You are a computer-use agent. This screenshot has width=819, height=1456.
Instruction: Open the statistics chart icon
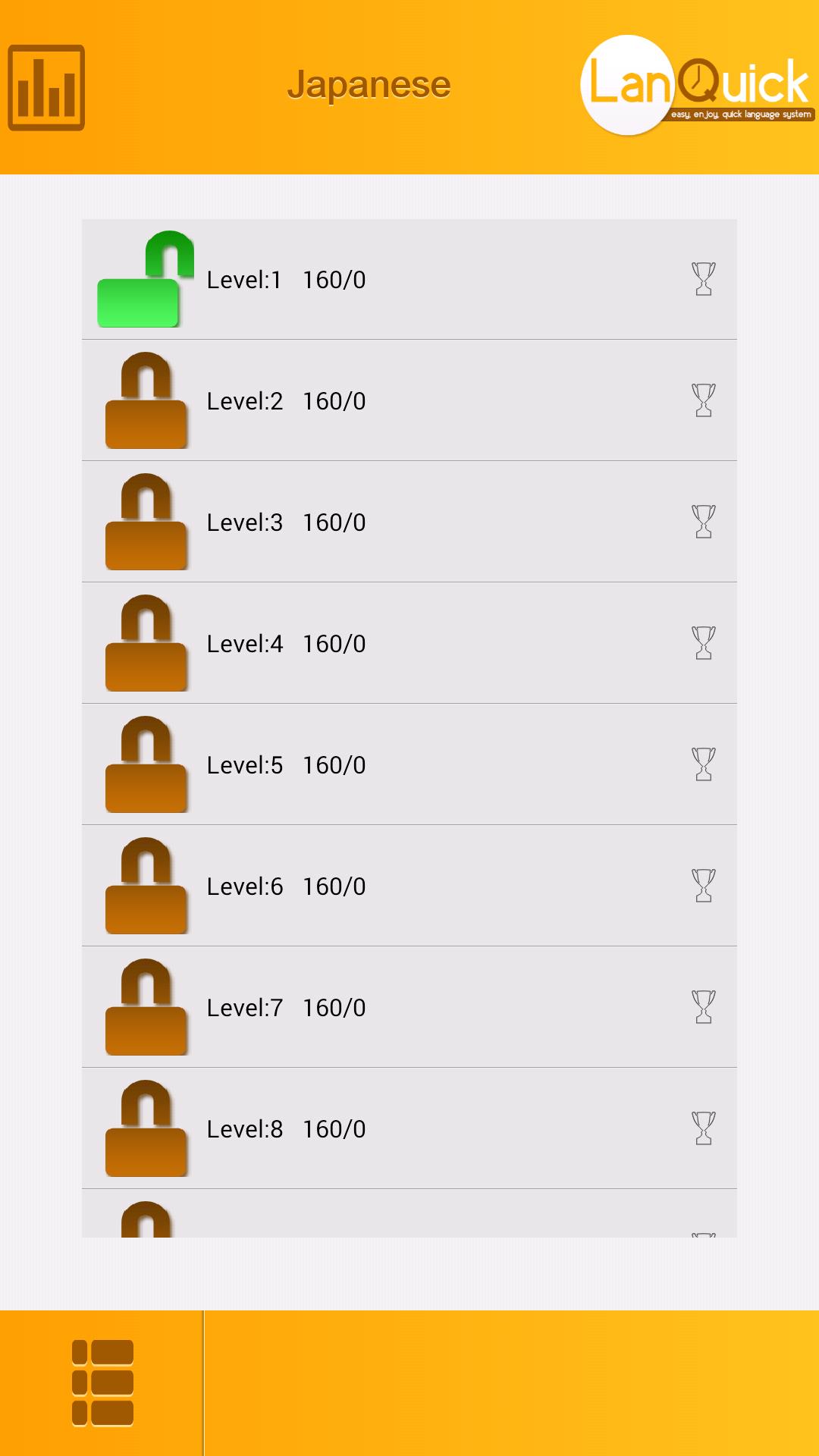pos(46,87)
